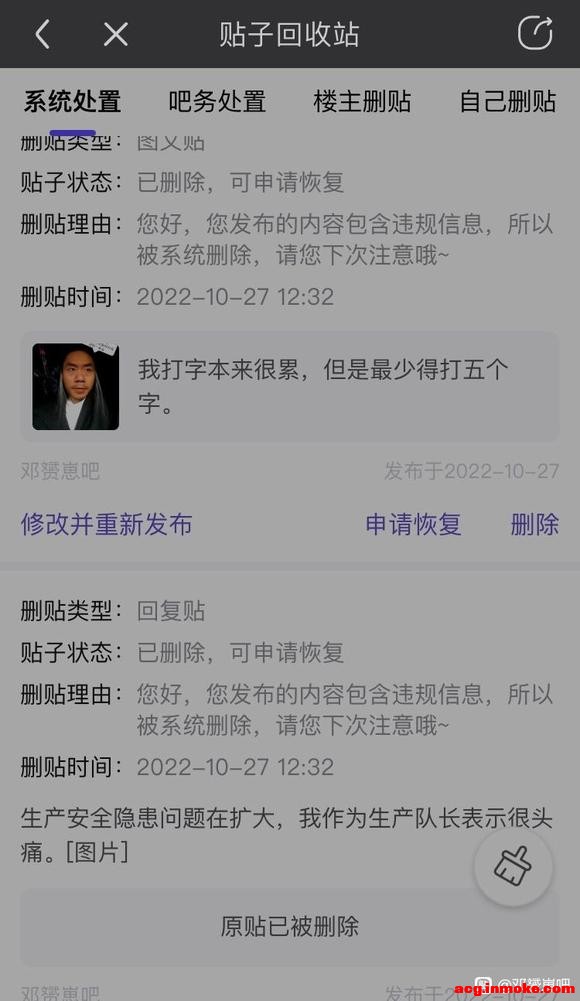Close the 贴子回收站 page

point(115,34)
